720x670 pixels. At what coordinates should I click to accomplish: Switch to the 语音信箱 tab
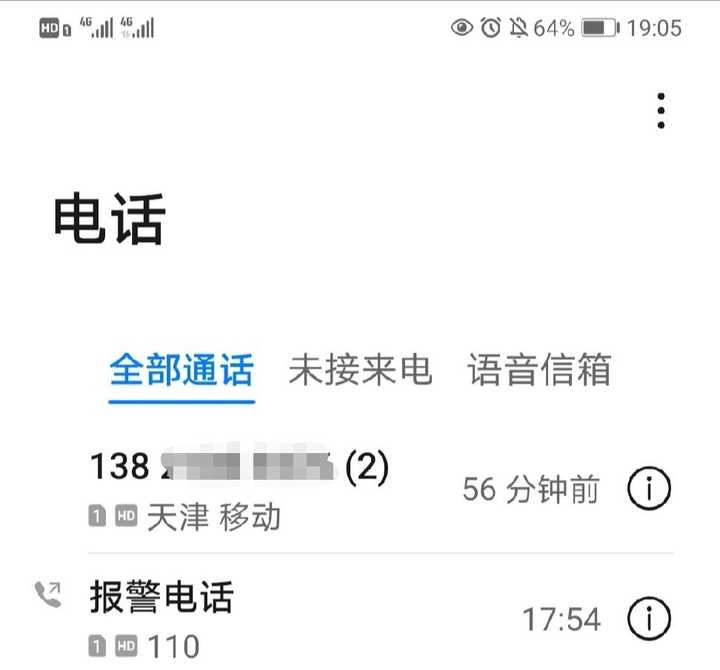tap(539, 371)
